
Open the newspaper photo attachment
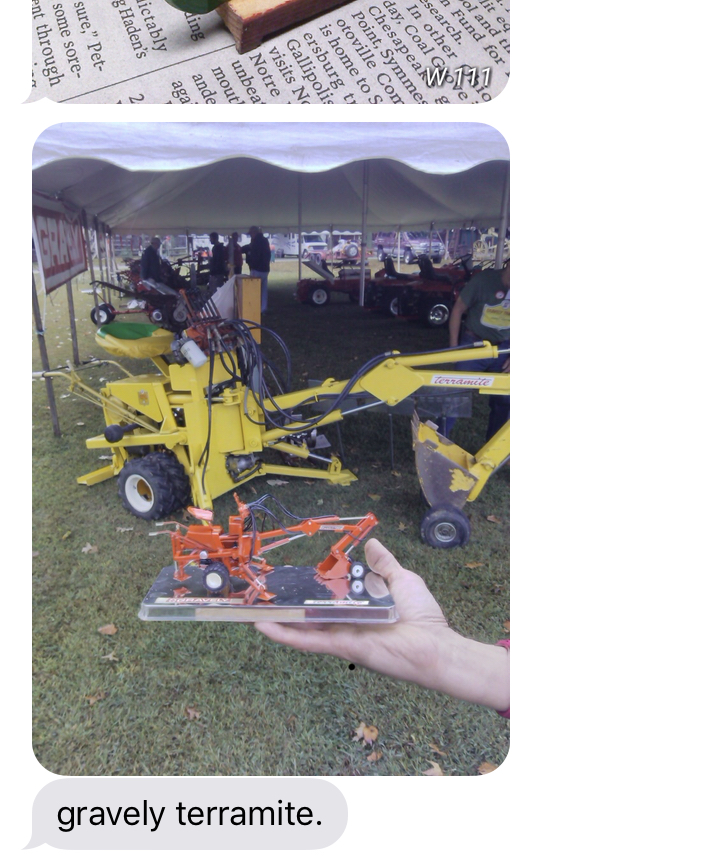click(x=270, y=50)
